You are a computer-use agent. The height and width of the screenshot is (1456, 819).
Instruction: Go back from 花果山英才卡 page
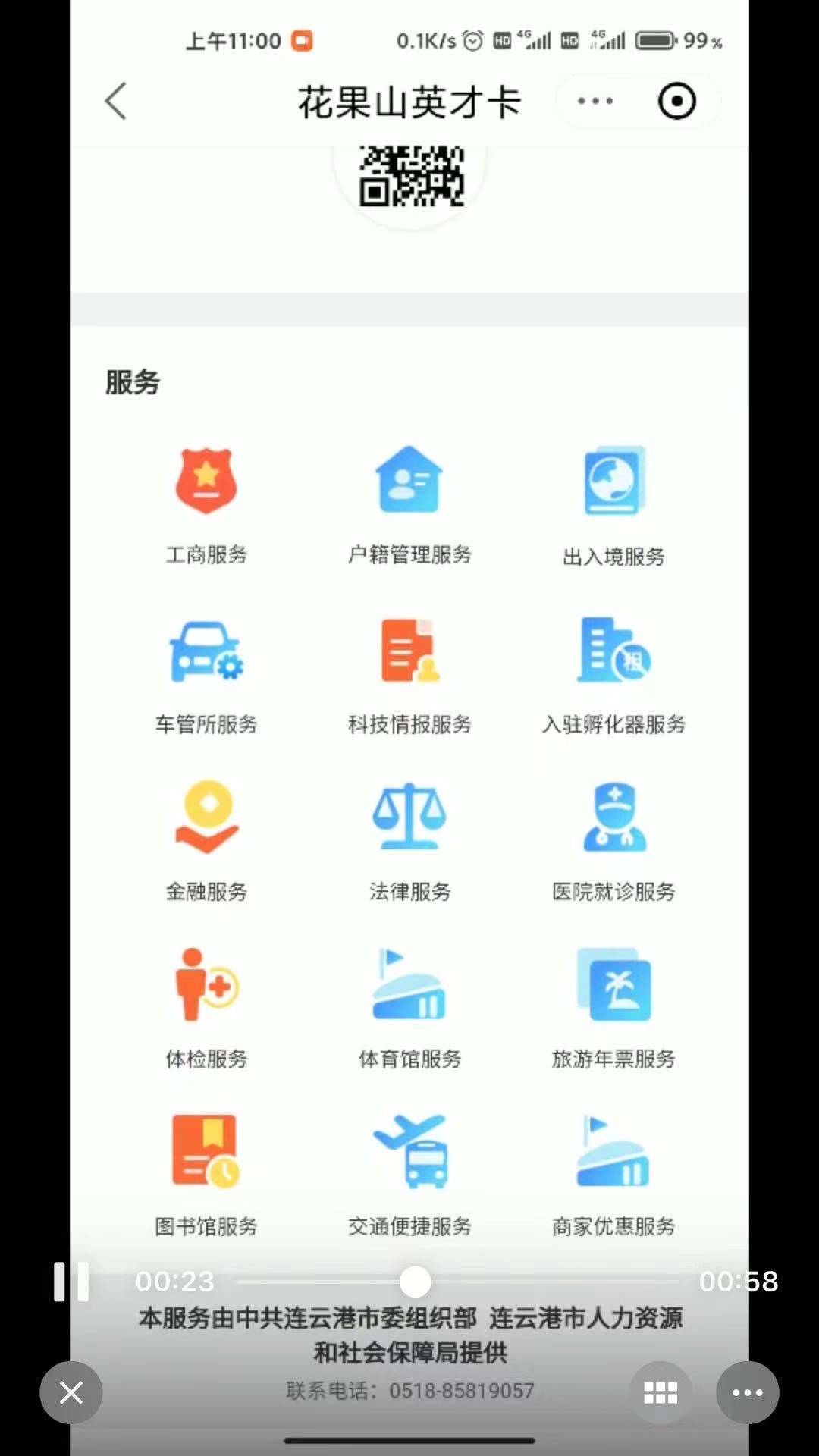(115, 101)
